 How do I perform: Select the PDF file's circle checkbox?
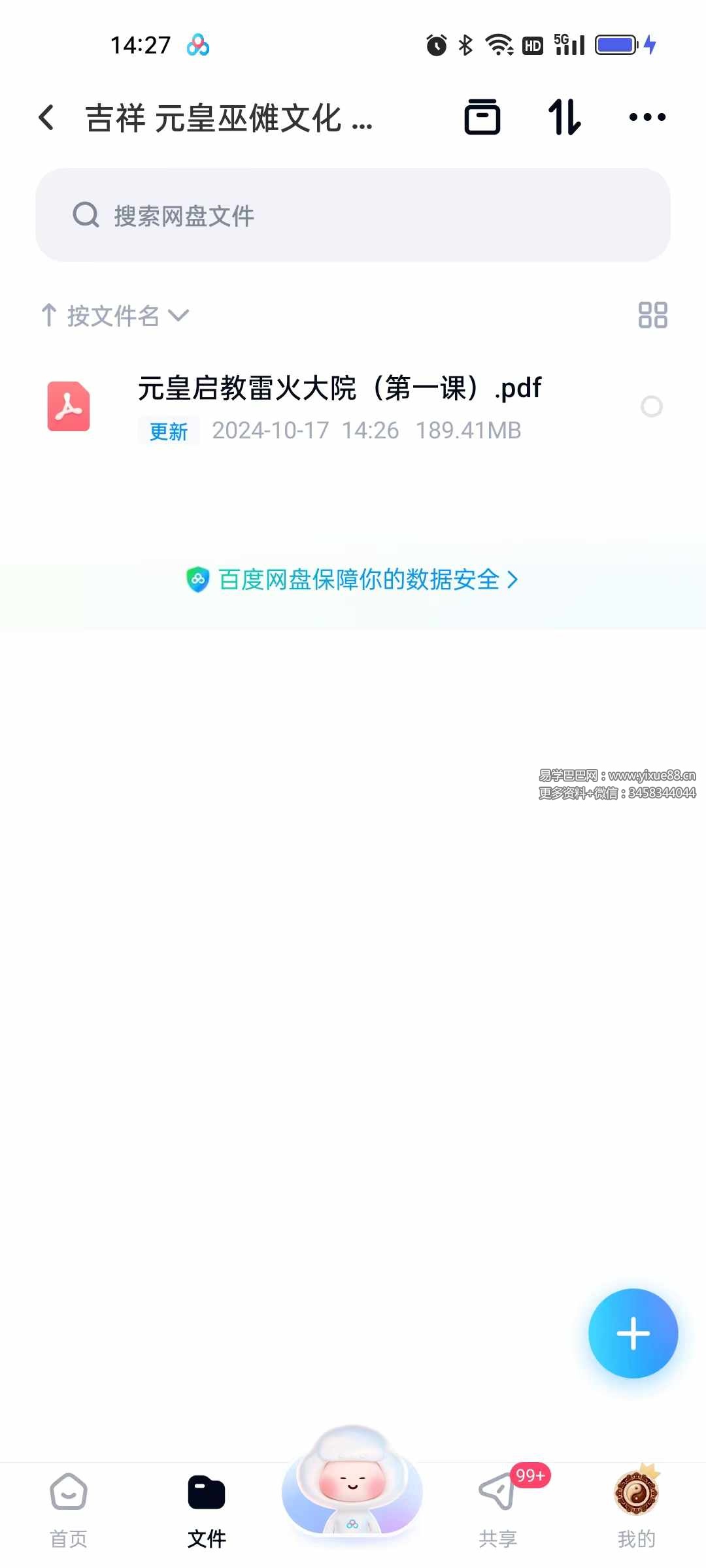[651, 406]
